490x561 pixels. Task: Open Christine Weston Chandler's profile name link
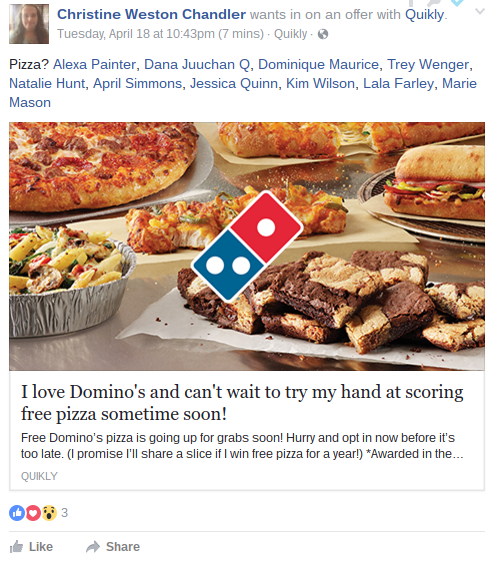[x=151, y=14]
